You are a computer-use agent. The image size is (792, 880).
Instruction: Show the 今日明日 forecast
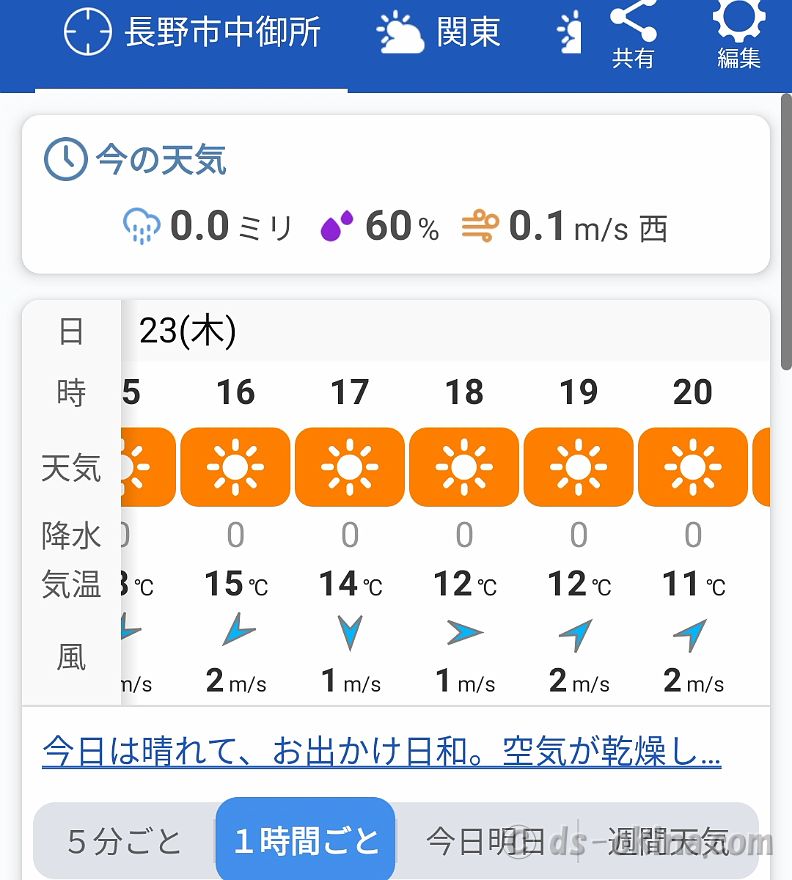point(486,841)
